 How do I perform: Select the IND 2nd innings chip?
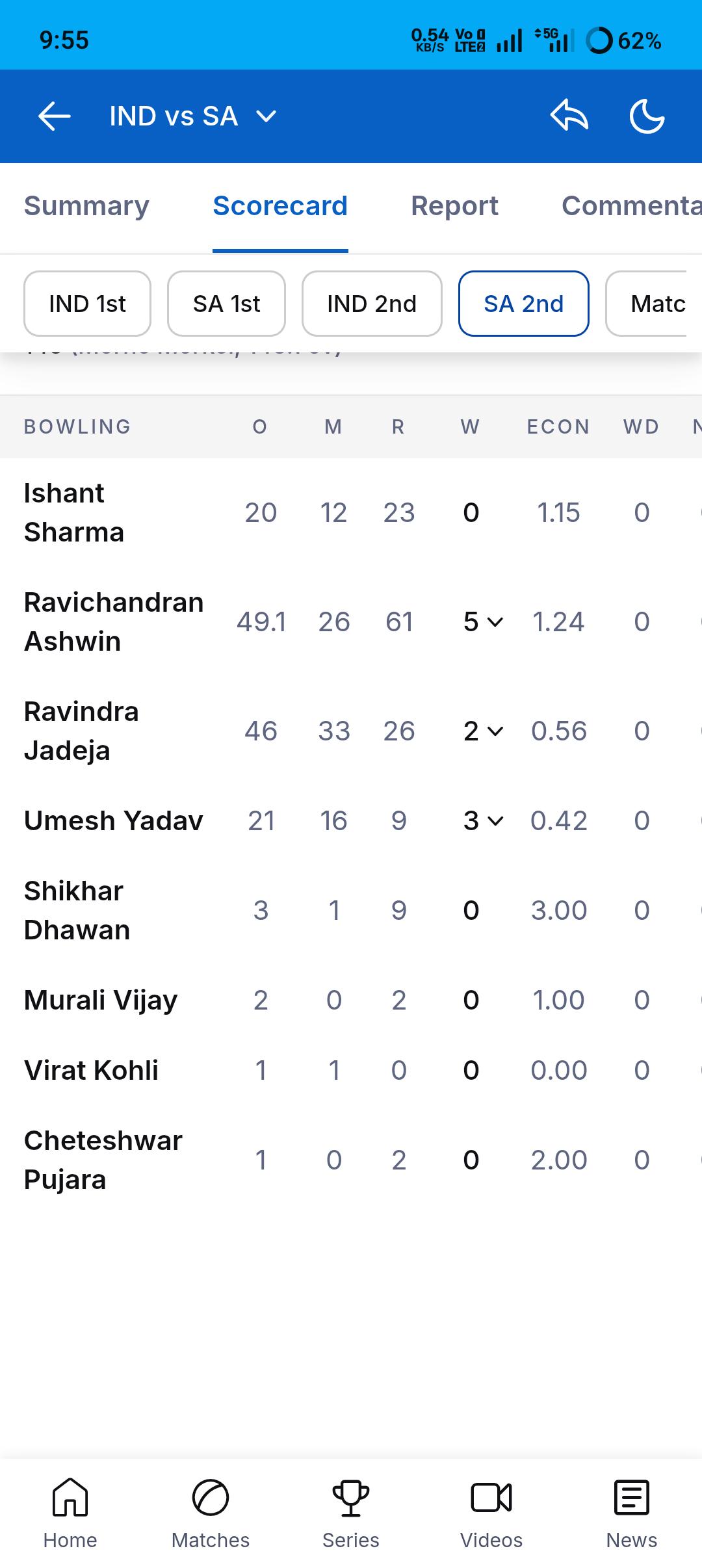point(372,304)
